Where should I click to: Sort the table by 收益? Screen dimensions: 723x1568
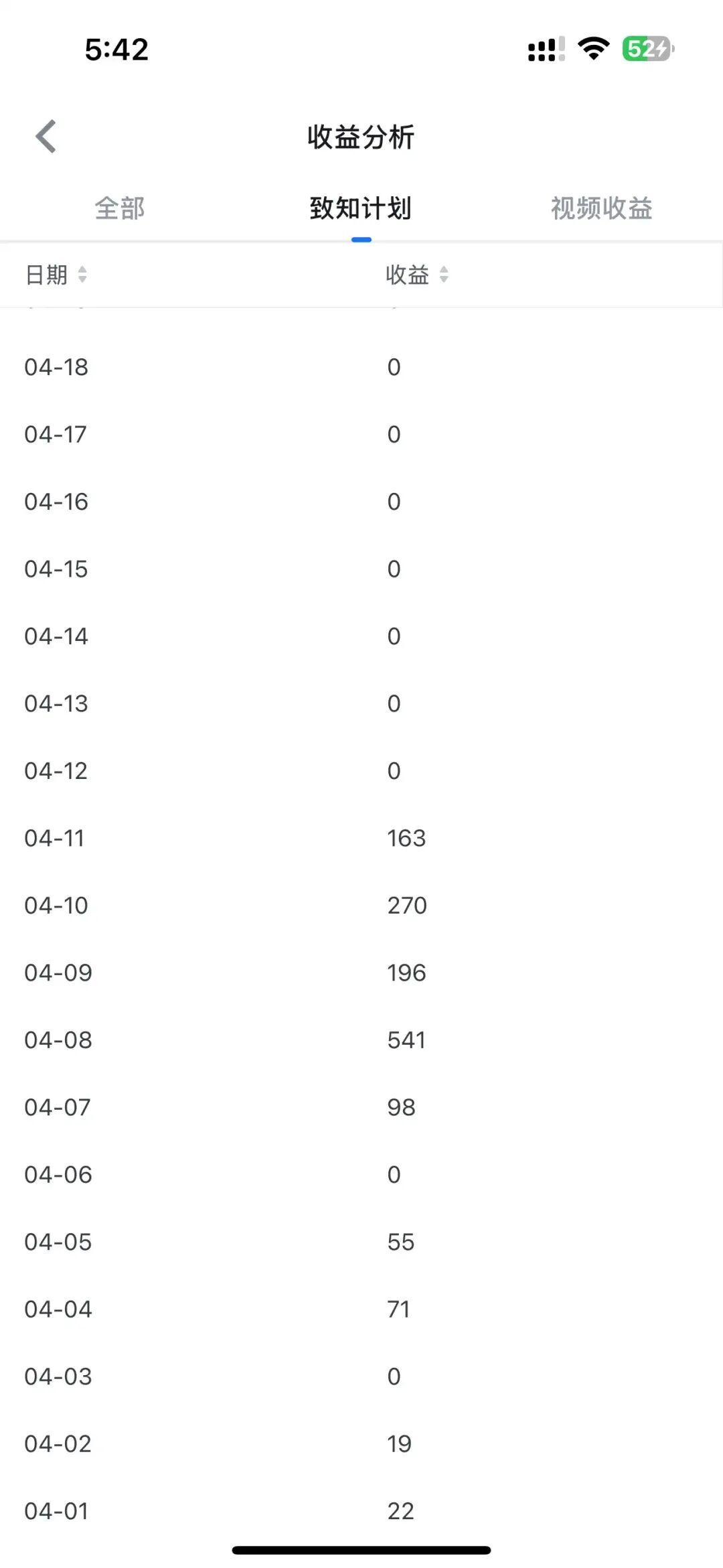click(418, 275)
